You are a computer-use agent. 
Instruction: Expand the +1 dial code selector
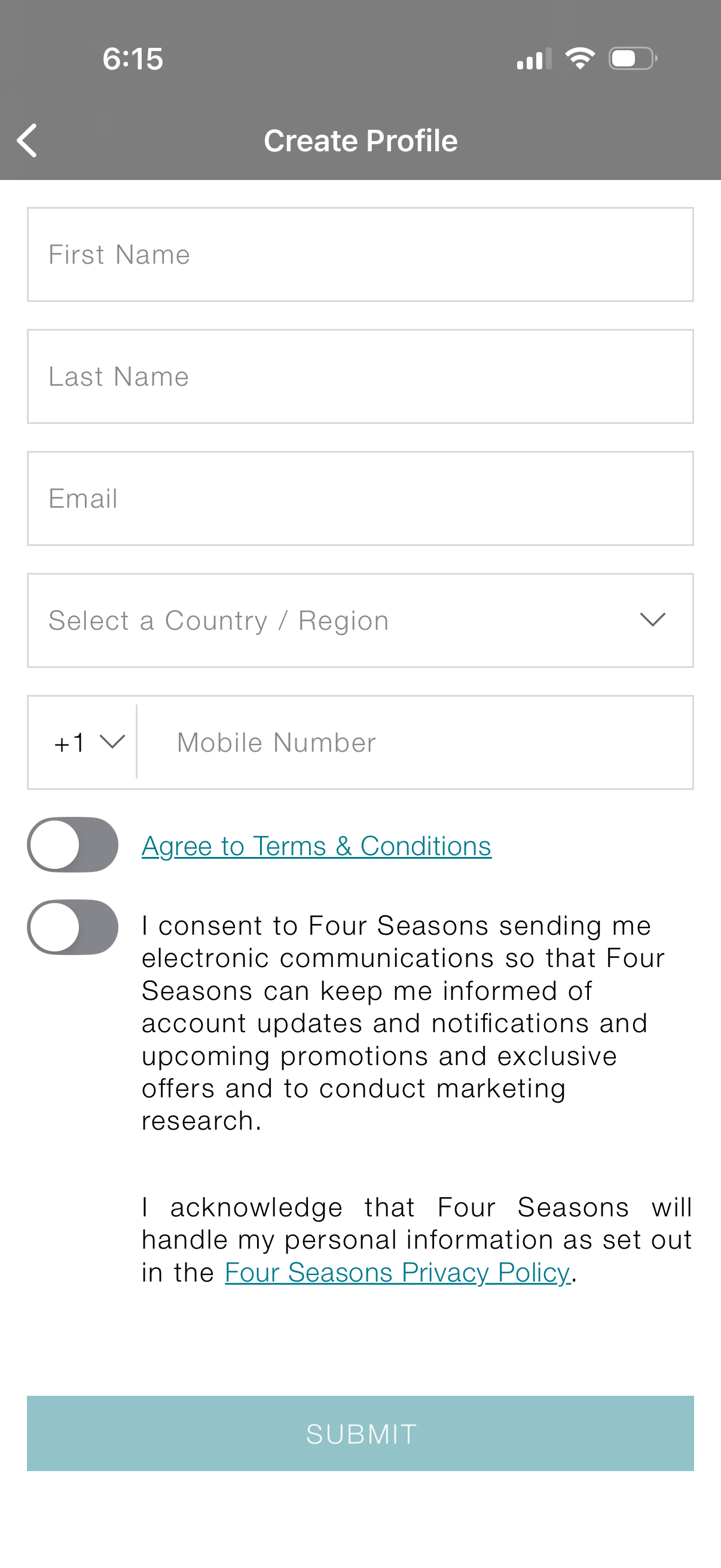(85, 742)
